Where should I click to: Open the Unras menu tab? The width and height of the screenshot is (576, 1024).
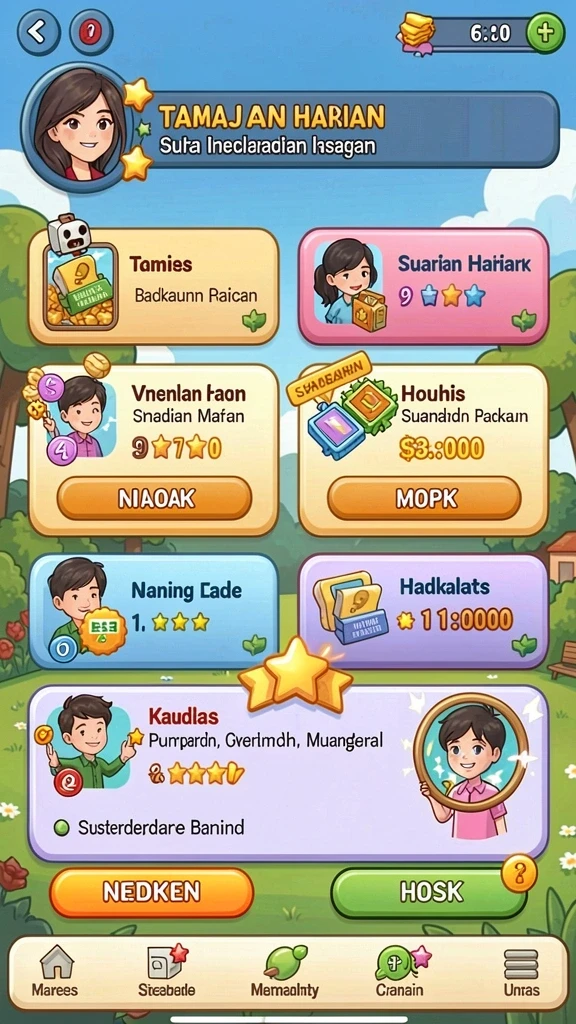[521, 972]
